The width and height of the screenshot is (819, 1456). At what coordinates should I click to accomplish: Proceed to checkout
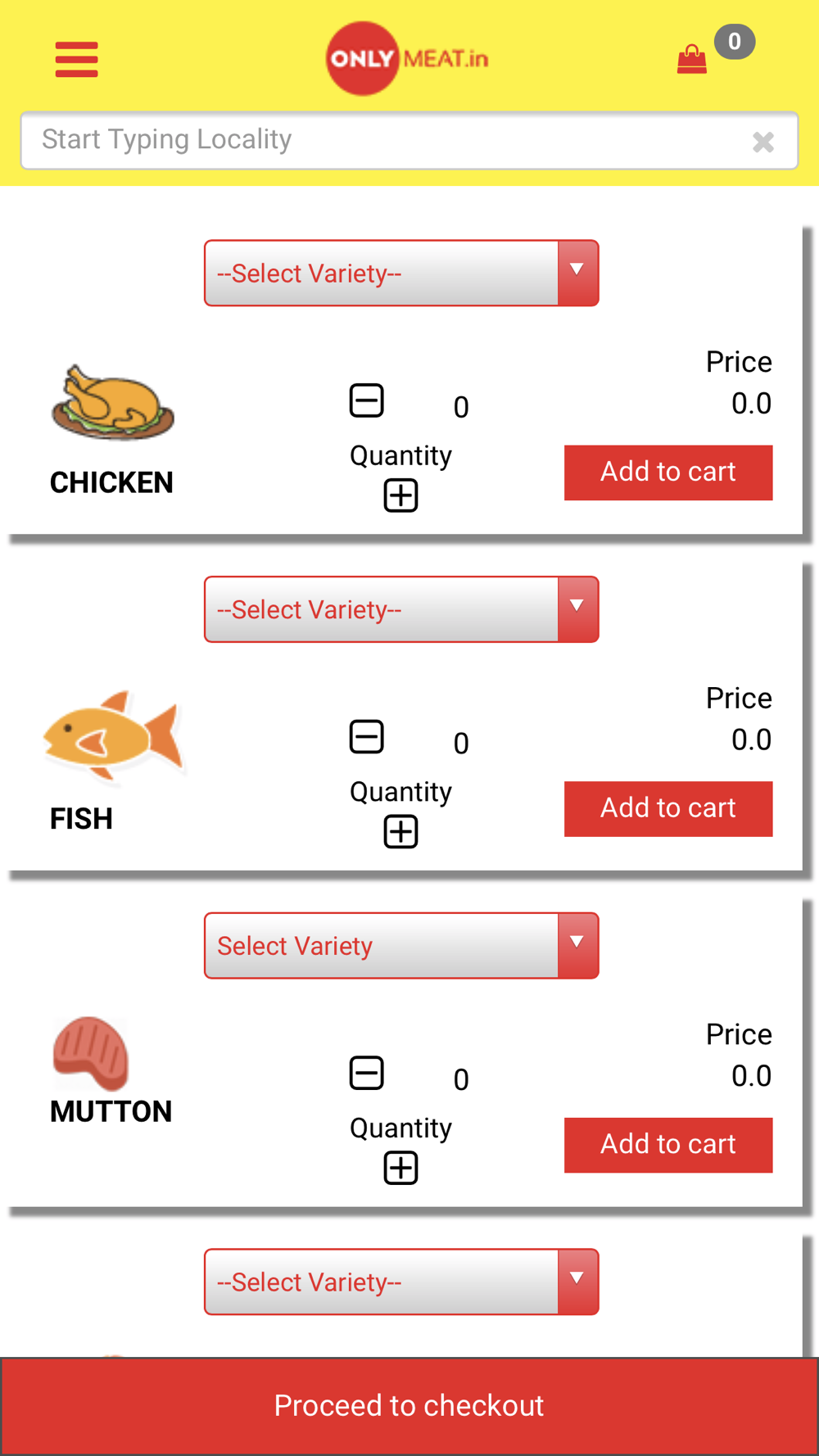409,1406
